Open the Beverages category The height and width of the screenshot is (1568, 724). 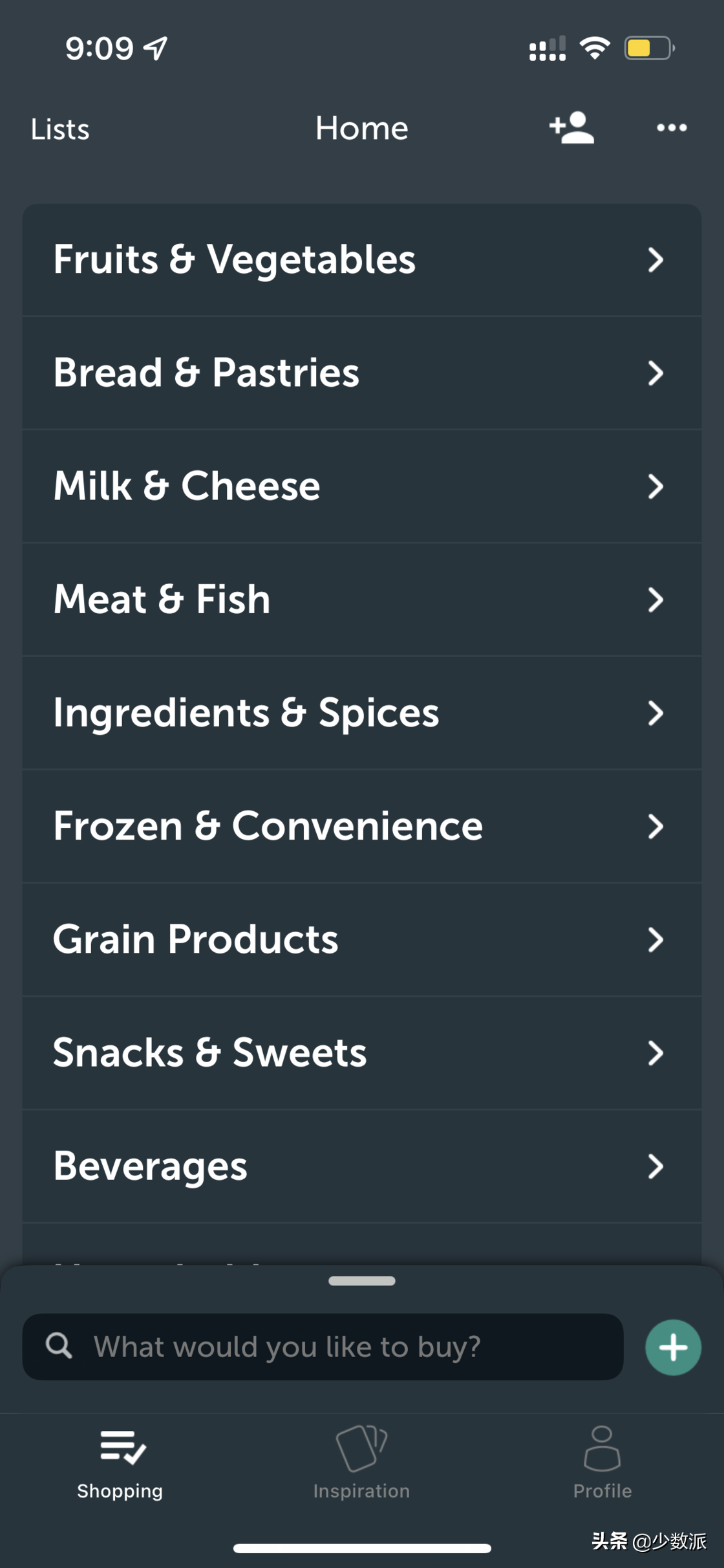[x=362, y=1166]
